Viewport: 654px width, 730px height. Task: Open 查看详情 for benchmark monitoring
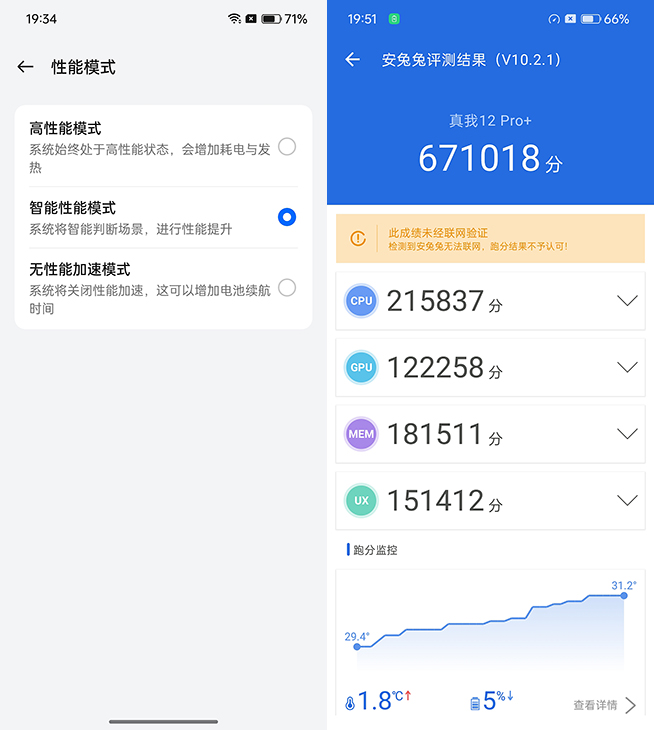click(x=604, y=705)
